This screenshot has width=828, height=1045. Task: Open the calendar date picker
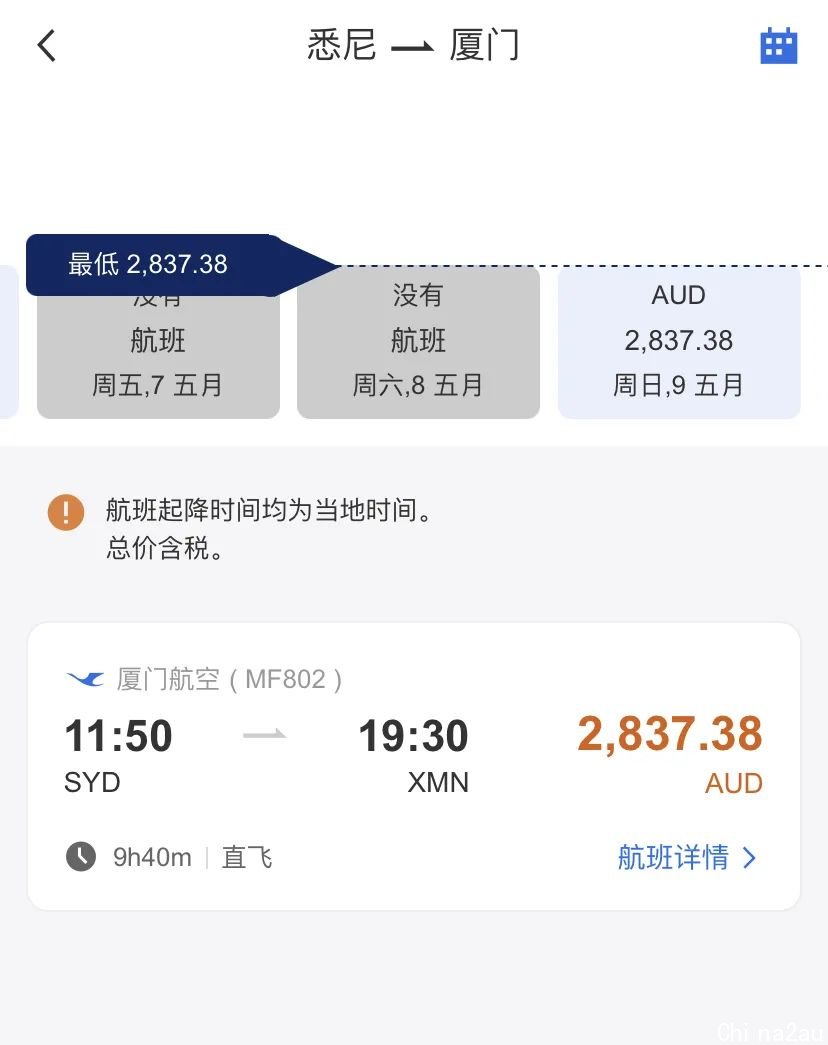click(778, 46)
